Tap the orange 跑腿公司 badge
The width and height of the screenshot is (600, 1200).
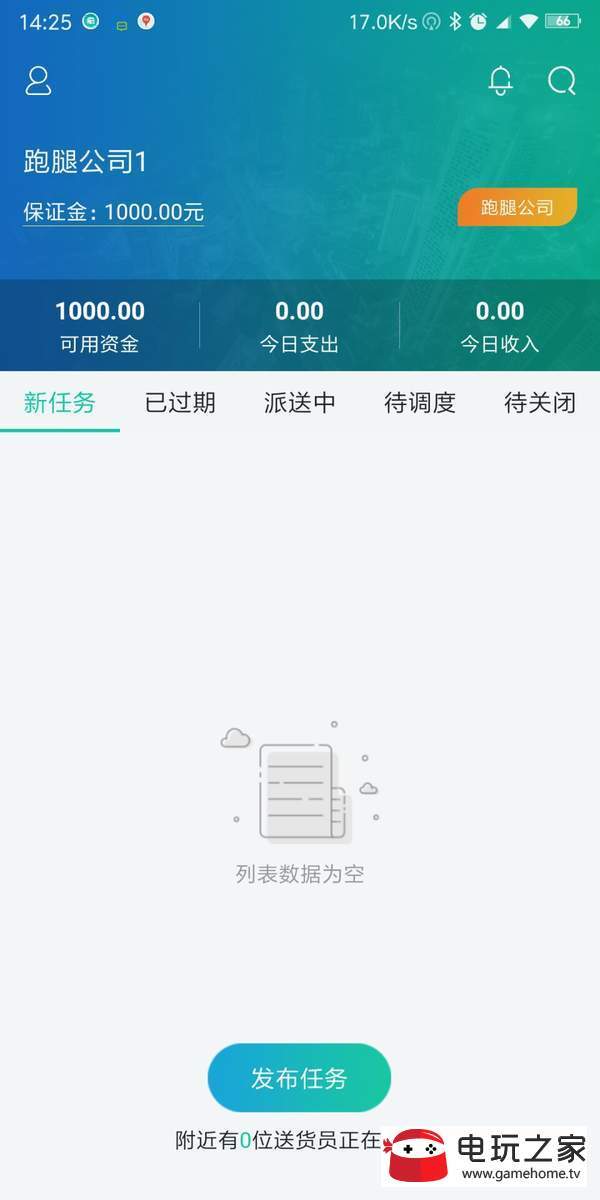[x=517, y=207]
